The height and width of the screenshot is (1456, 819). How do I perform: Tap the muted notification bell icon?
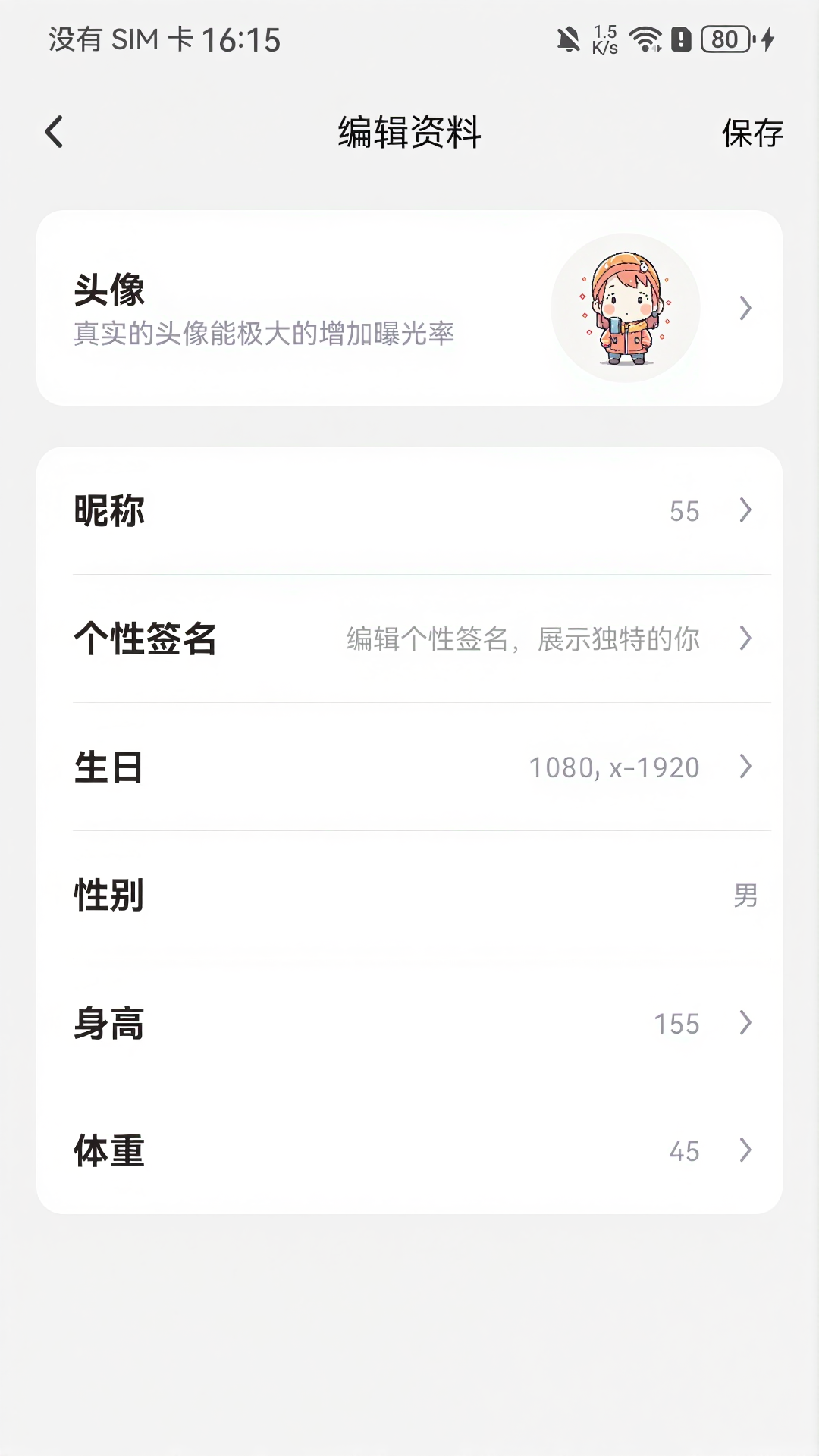coord(567,39)
